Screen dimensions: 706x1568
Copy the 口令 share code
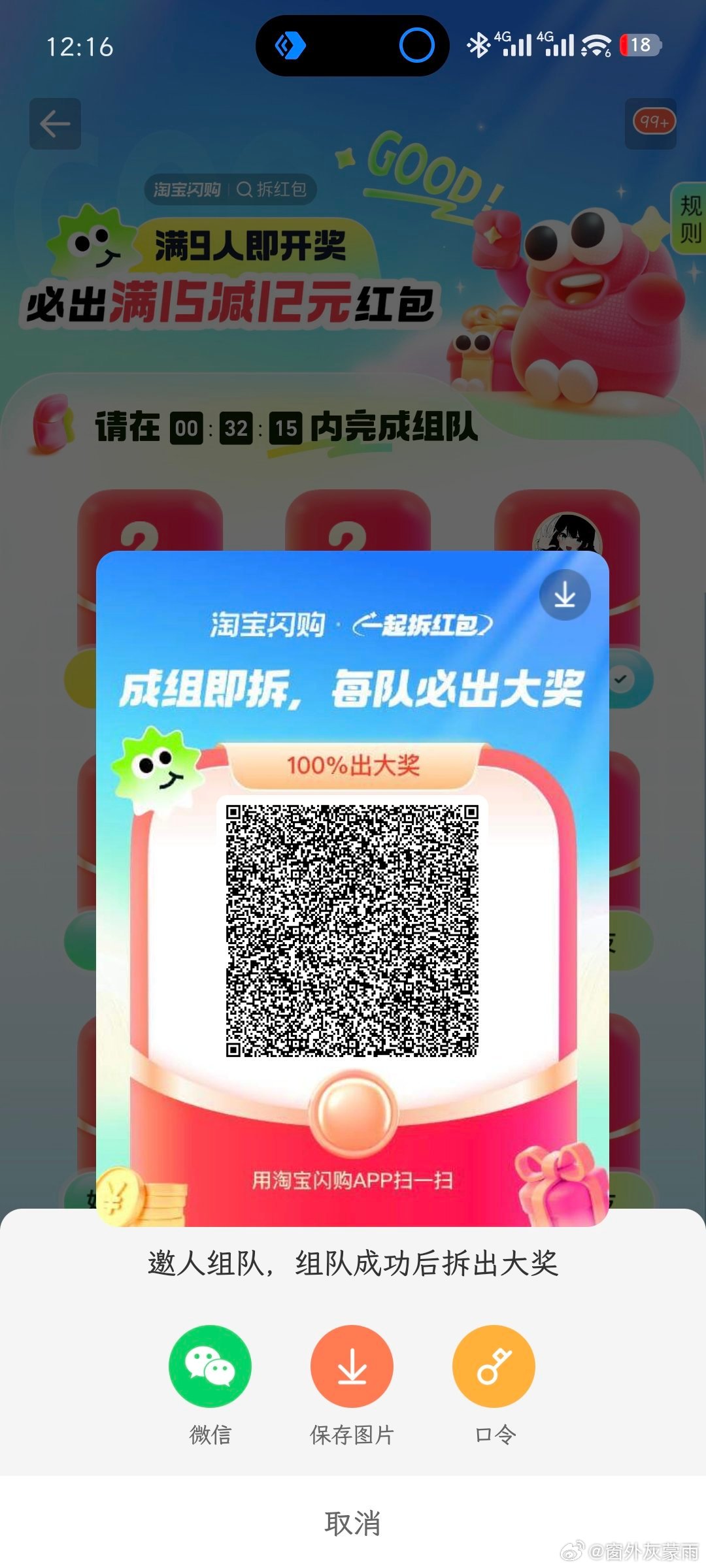tap(494, 1366)
